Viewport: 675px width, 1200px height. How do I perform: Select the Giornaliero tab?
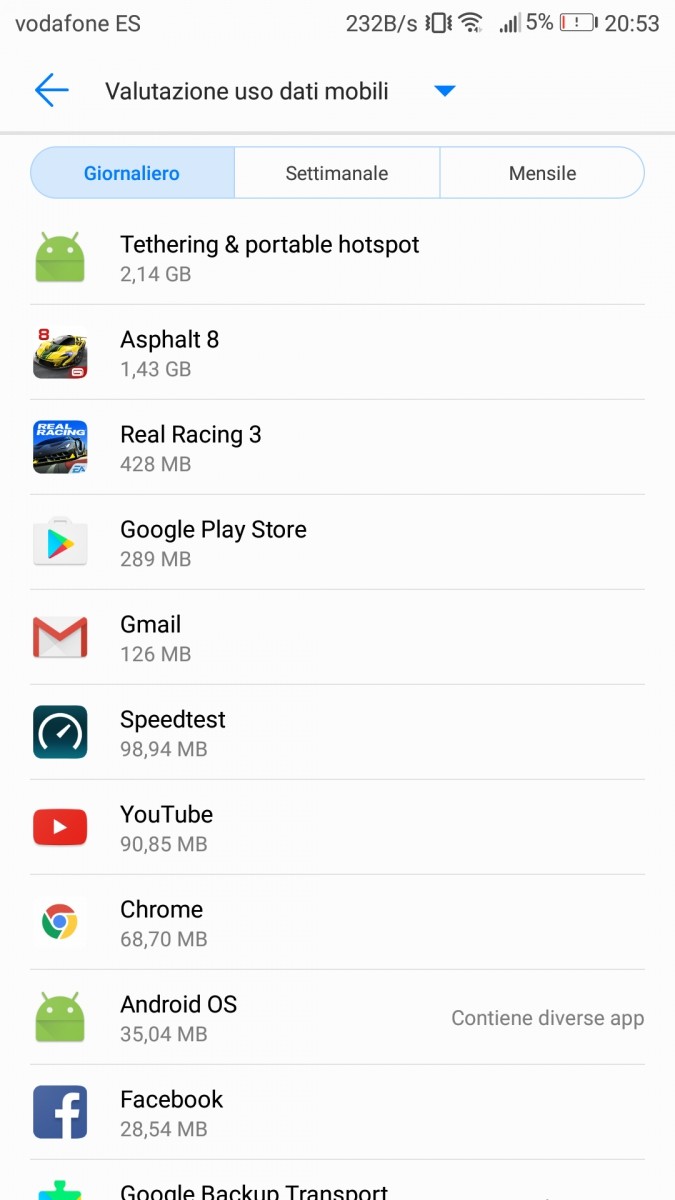point(132,173)
